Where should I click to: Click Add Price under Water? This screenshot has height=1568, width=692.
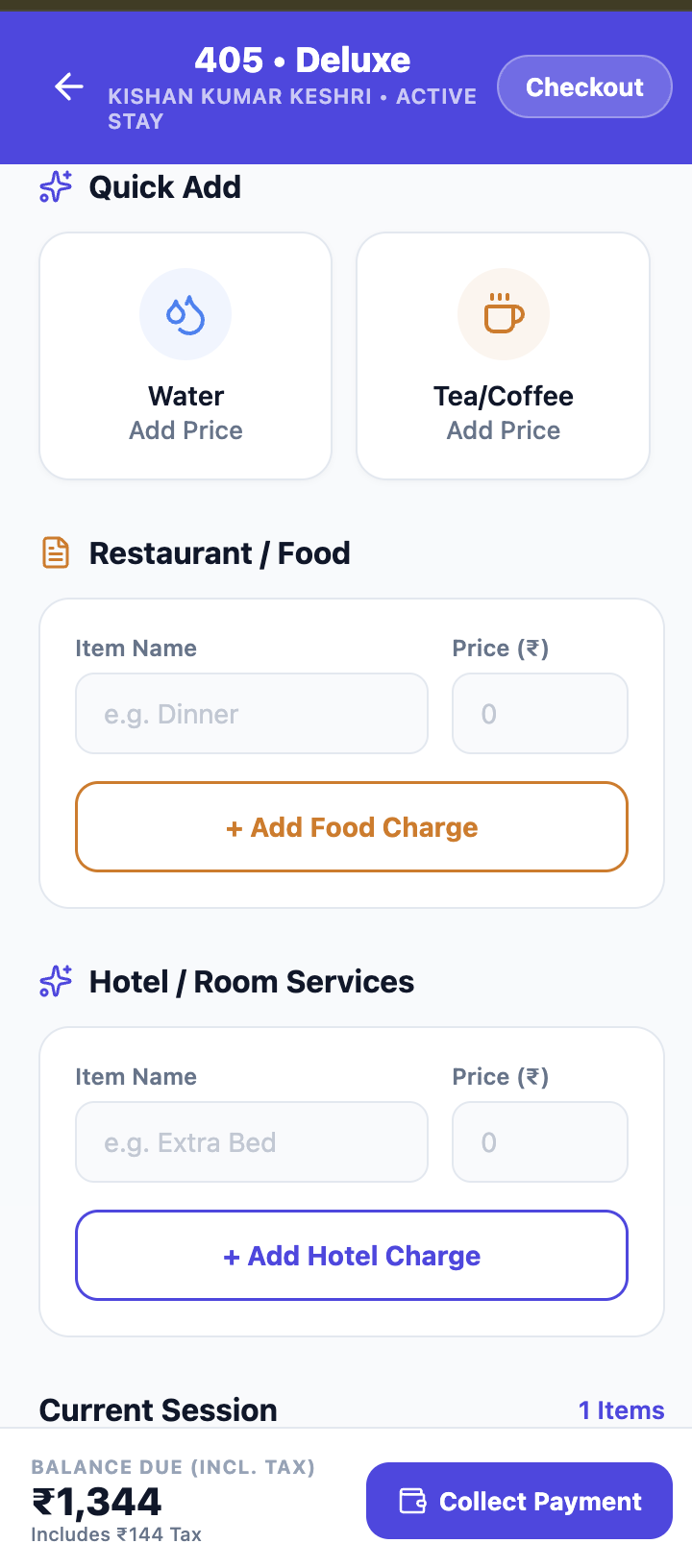tap(185, 430)
